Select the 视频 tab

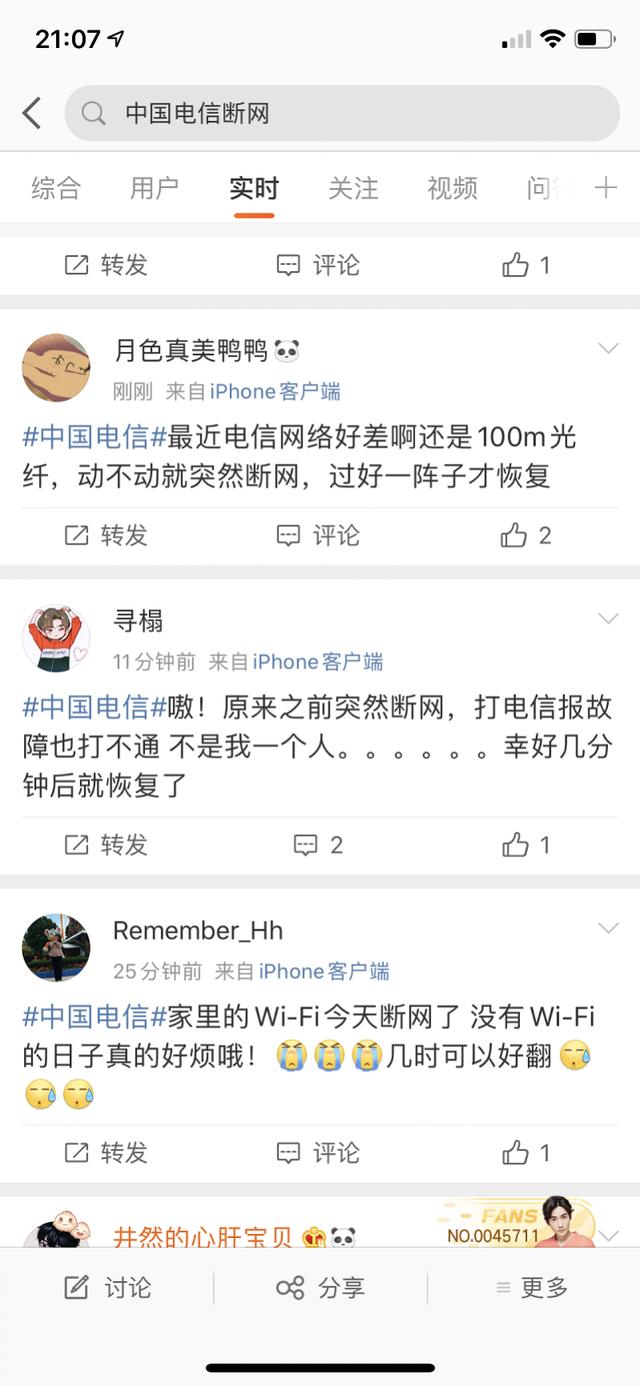click(x=452, y=188)
